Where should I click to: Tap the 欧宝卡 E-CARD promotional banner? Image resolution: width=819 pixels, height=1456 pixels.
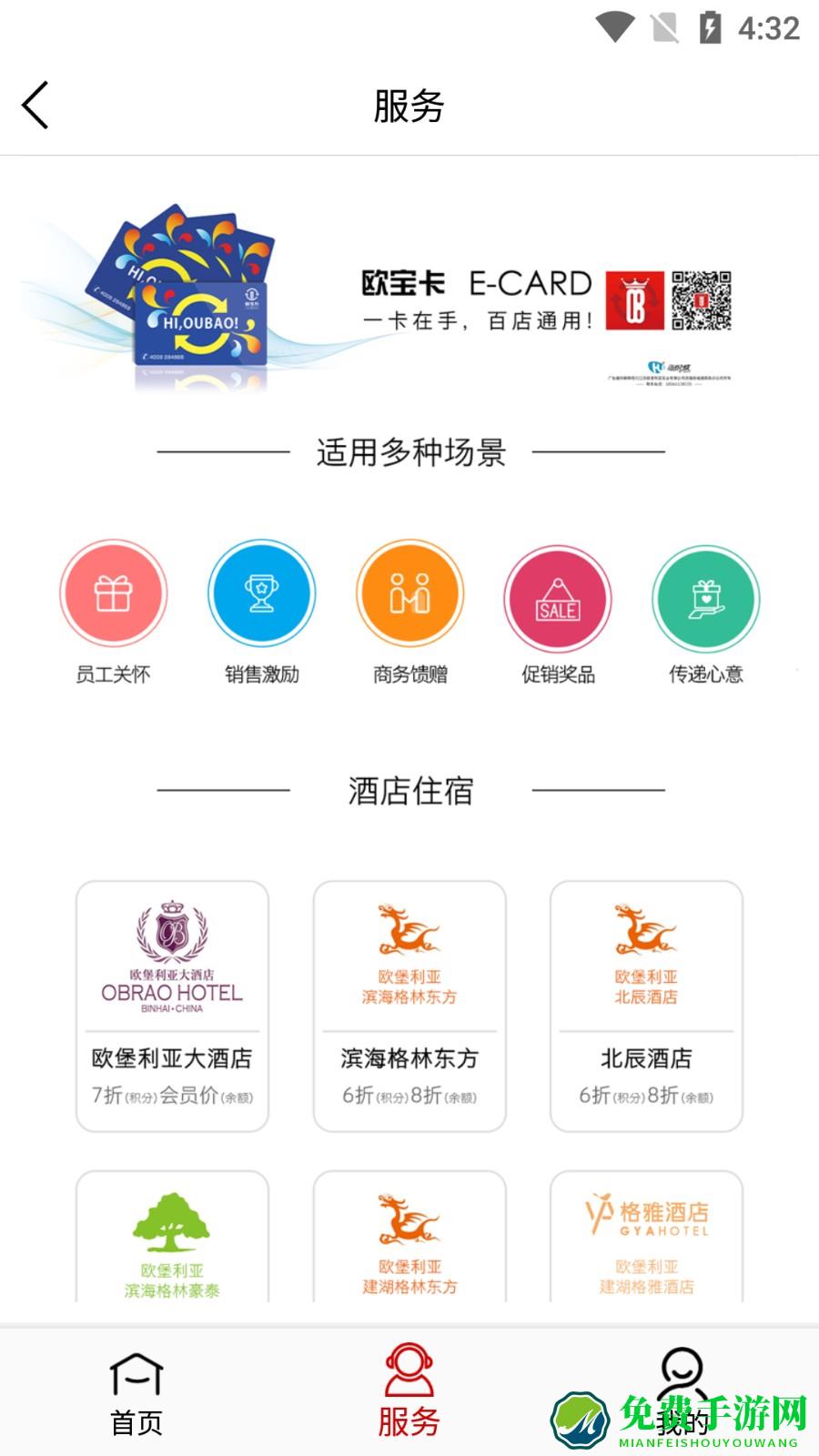pos(409,300)
